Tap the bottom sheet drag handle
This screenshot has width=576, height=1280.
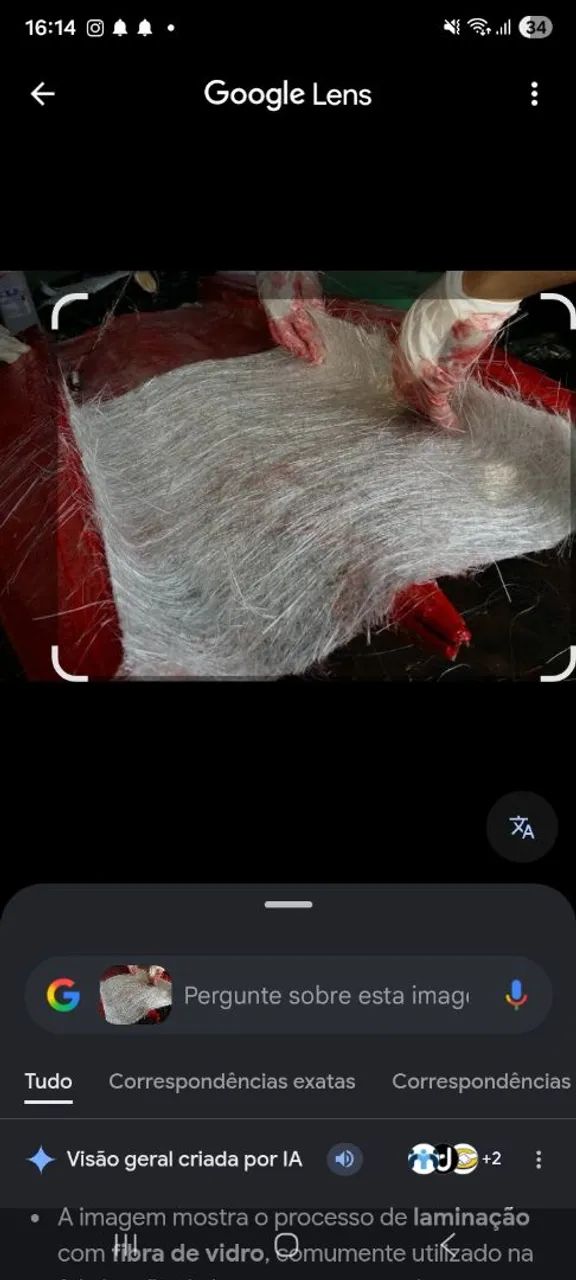tap(289, 904)
